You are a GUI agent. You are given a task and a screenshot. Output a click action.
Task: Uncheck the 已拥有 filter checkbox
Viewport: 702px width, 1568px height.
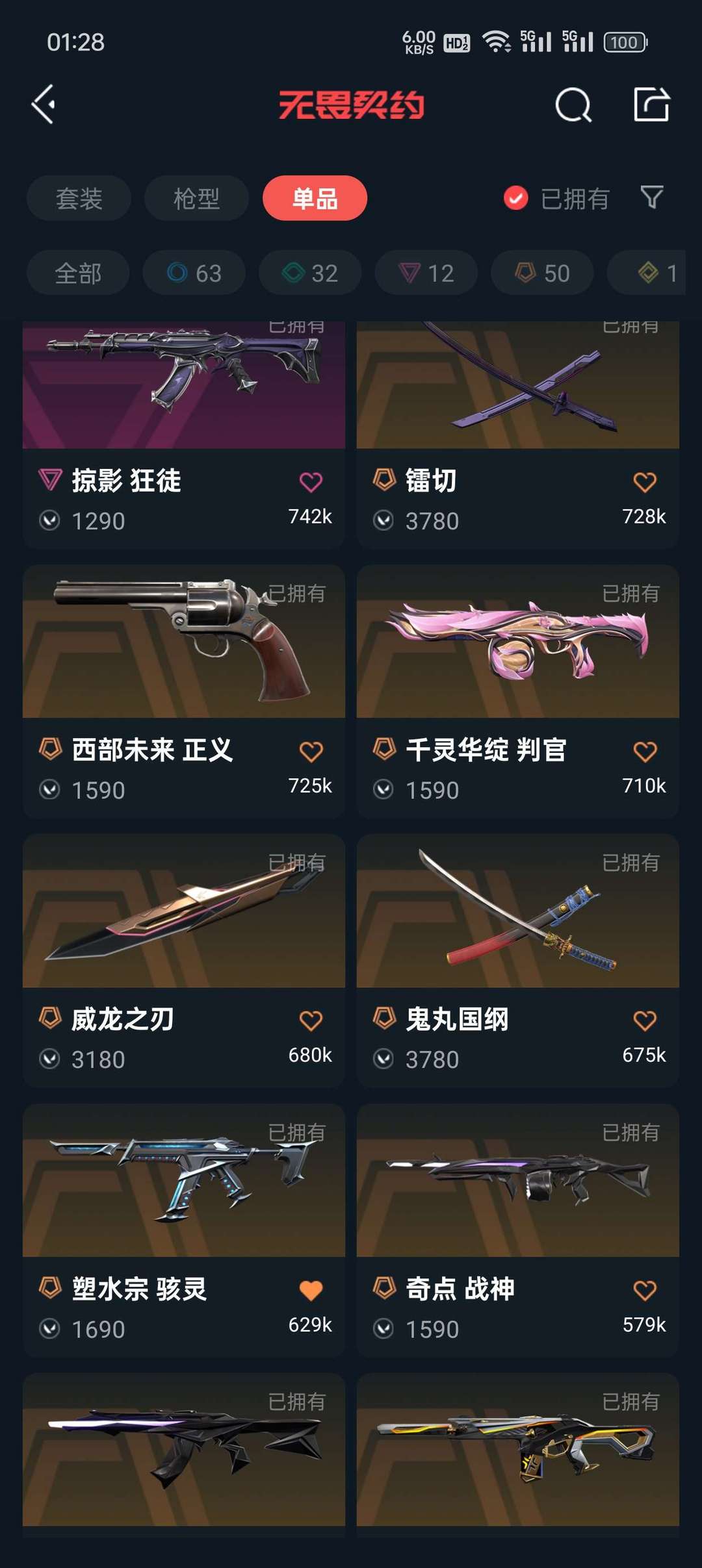(516, 198)
